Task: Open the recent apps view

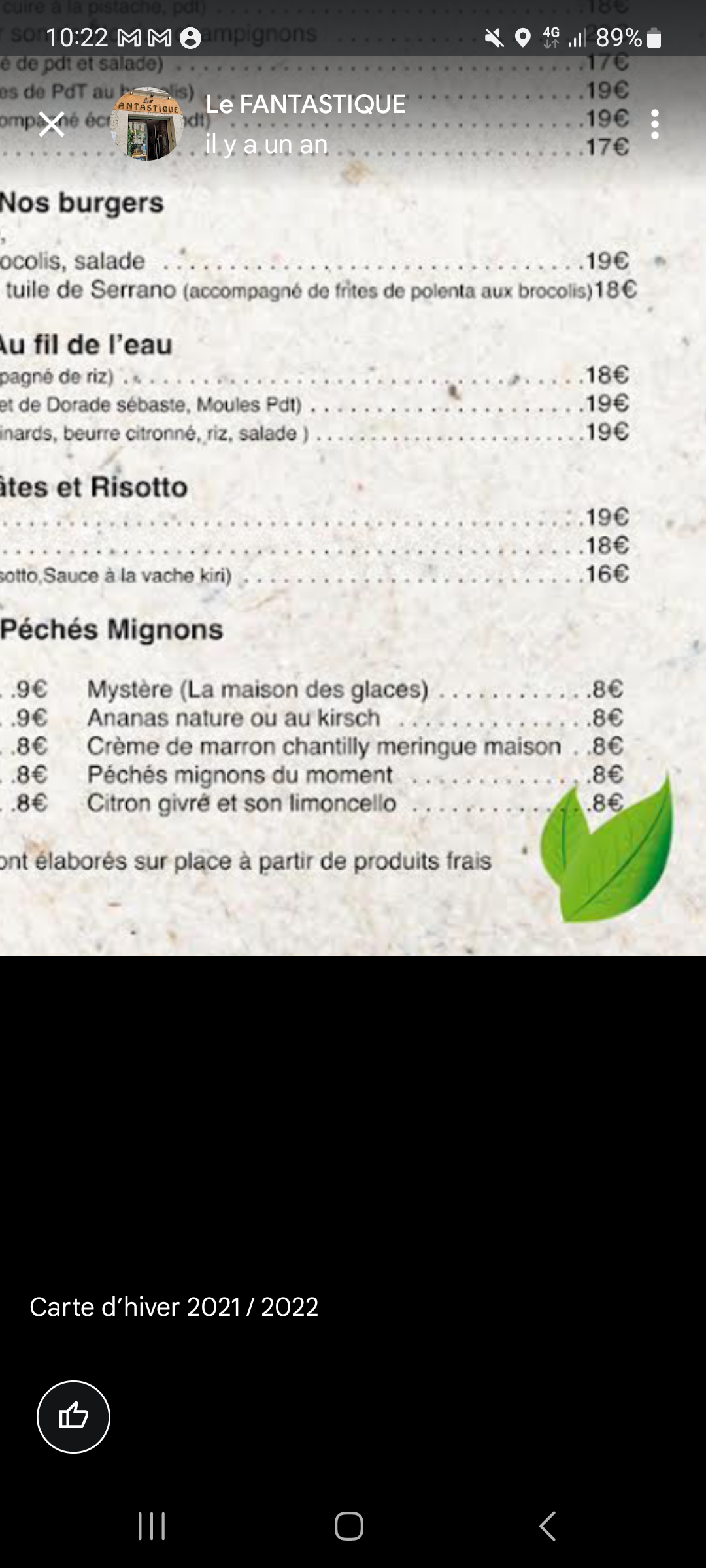Action: point(152,1526)
